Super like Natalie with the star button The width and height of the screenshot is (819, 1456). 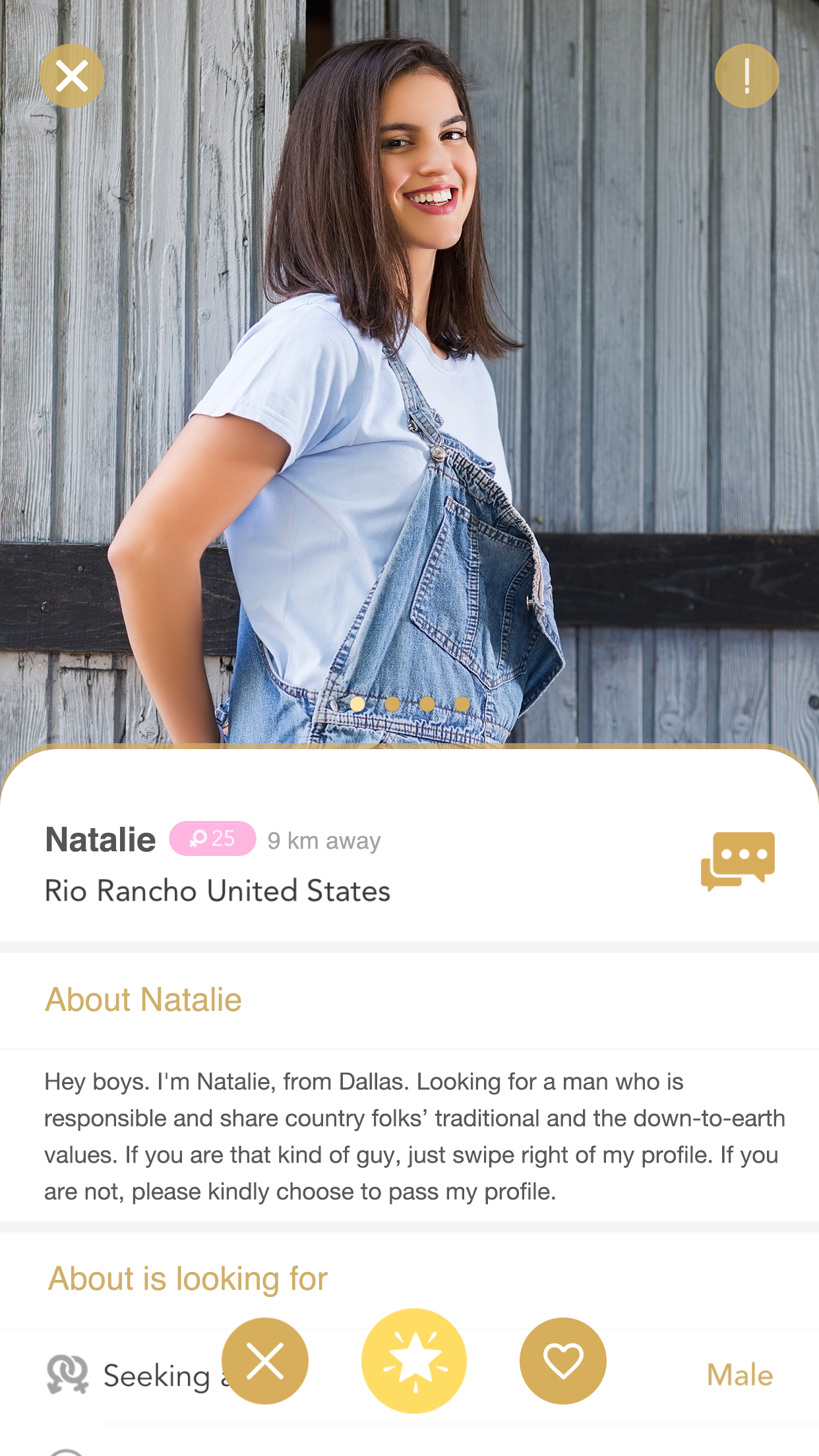click(414, 1361)
